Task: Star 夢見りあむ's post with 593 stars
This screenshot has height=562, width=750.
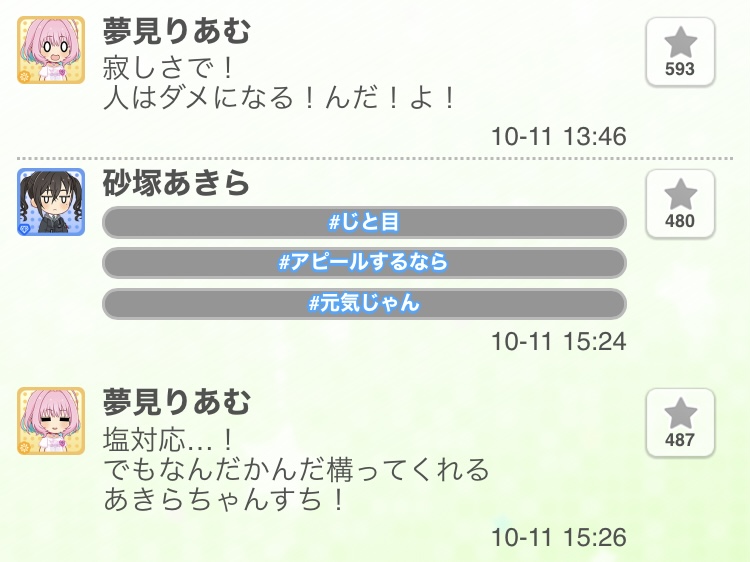Action: tap(680, 52)
